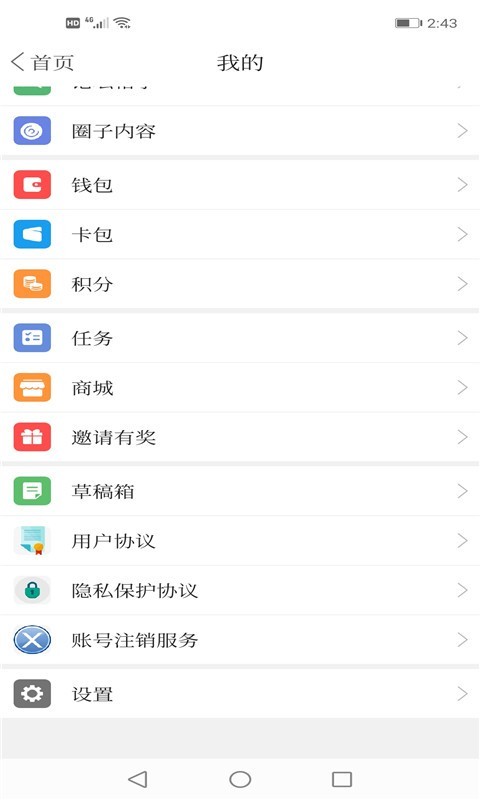Go back to 首页

(42, 62)
